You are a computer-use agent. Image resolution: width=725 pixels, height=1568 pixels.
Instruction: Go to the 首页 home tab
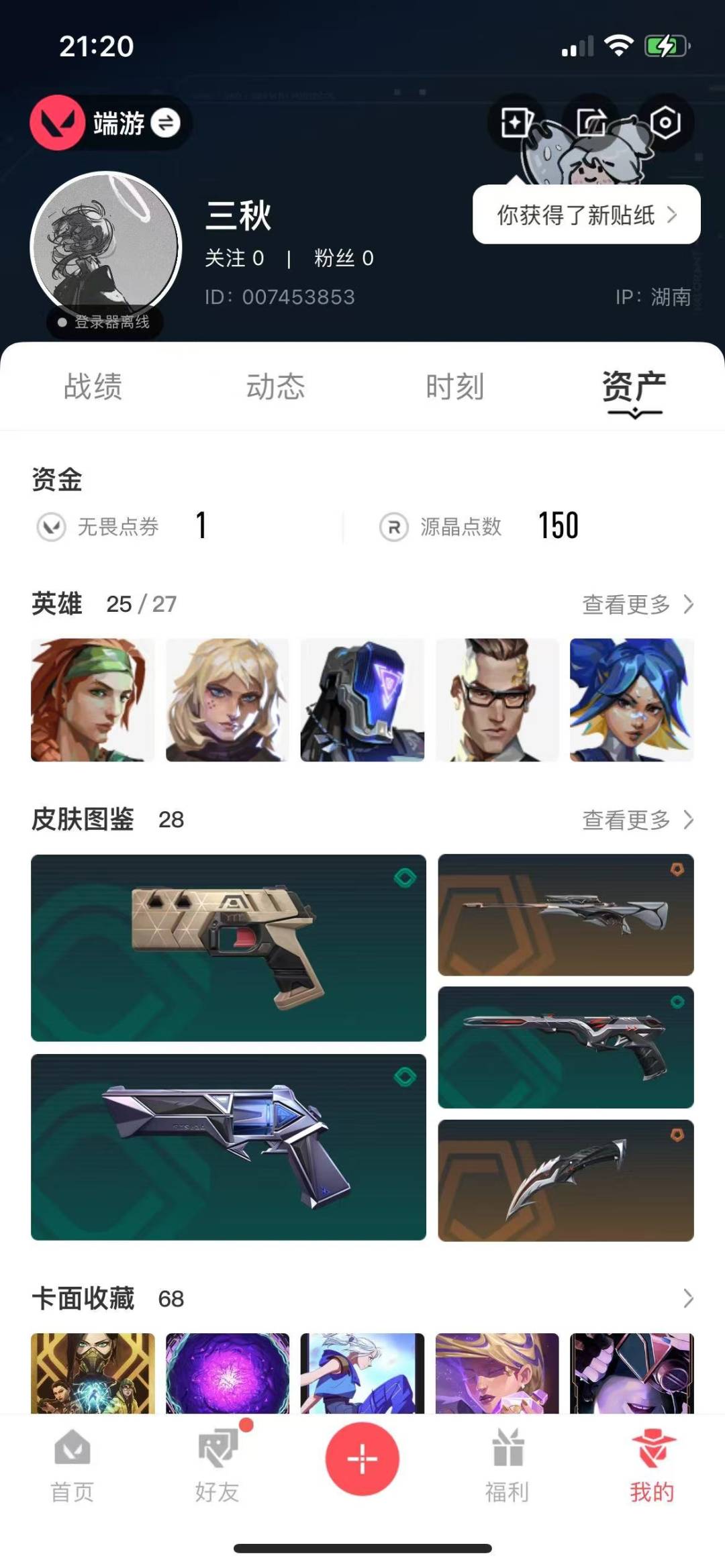(72, 1466)
